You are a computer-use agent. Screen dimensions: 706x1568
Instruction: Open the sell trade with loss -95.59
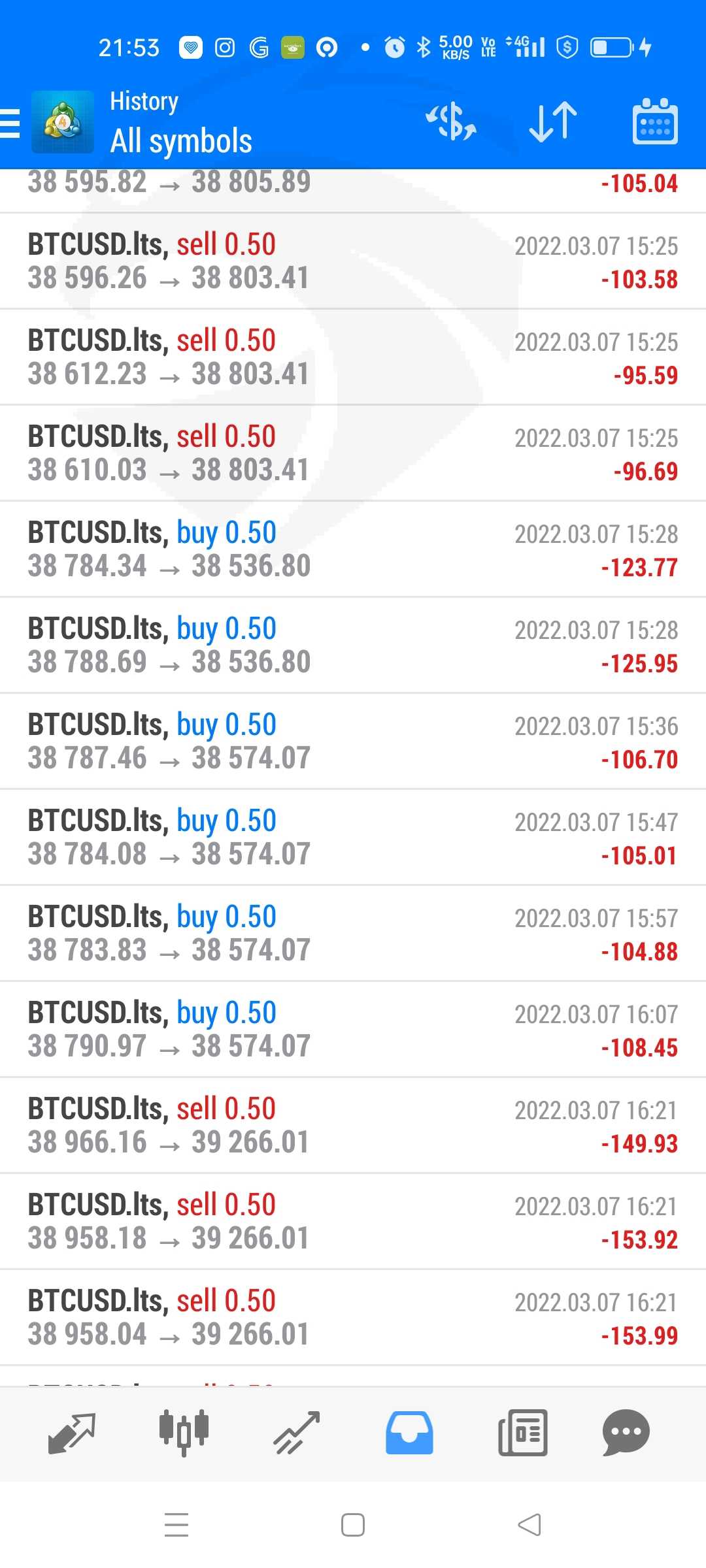353,357
